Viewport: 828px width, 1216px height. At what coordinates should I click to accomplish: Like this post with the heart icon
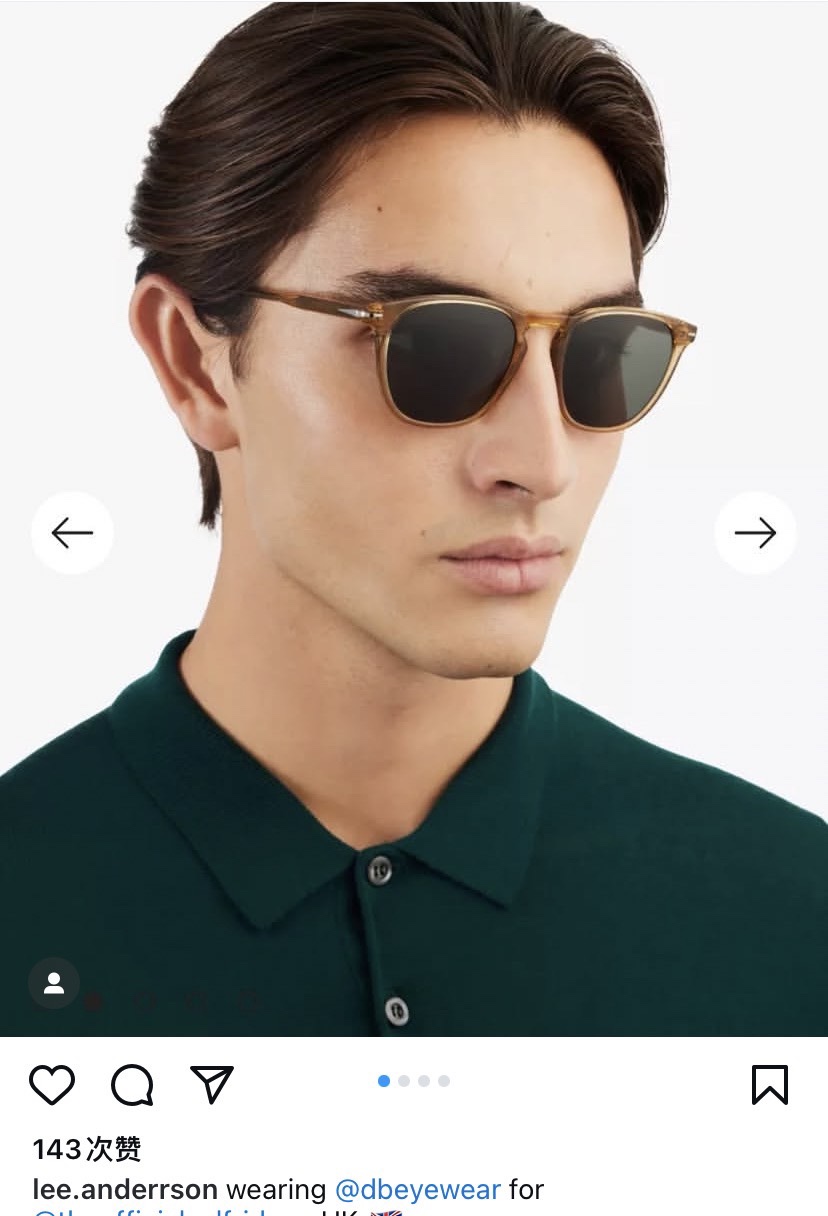click(x=52, y=1084)
